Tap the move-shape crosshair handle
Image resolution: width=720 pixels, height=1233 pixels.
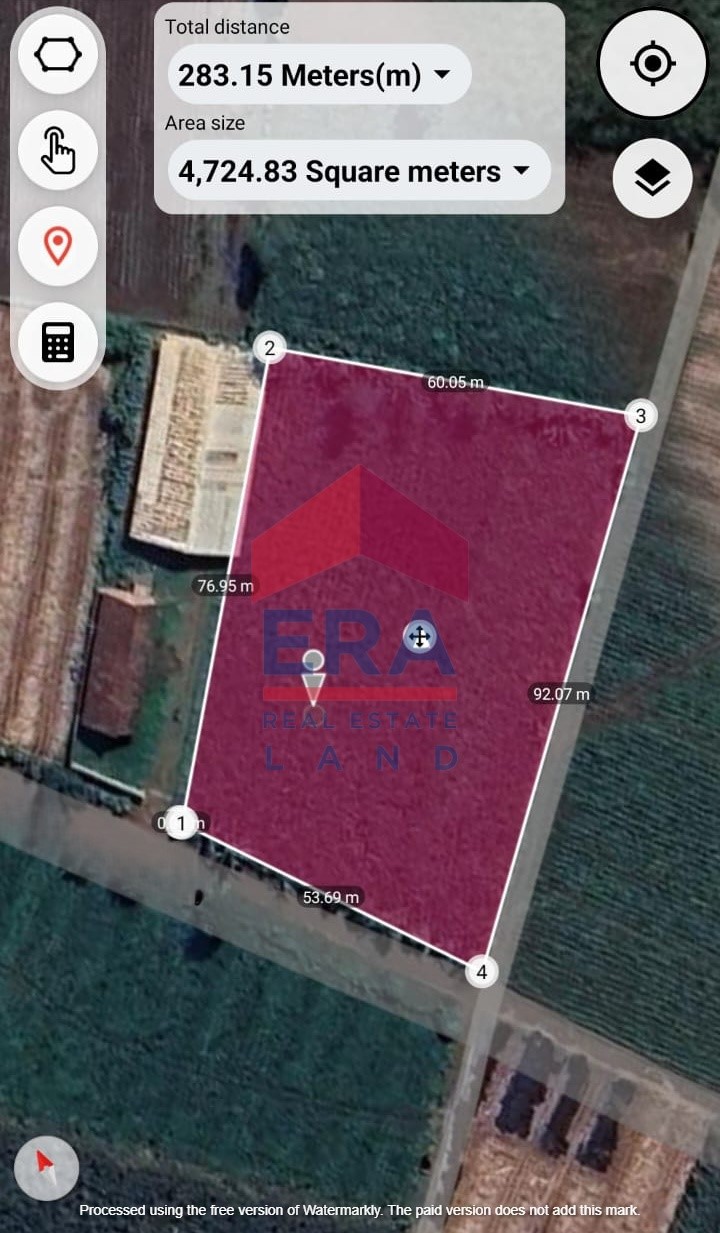point(419,636)
